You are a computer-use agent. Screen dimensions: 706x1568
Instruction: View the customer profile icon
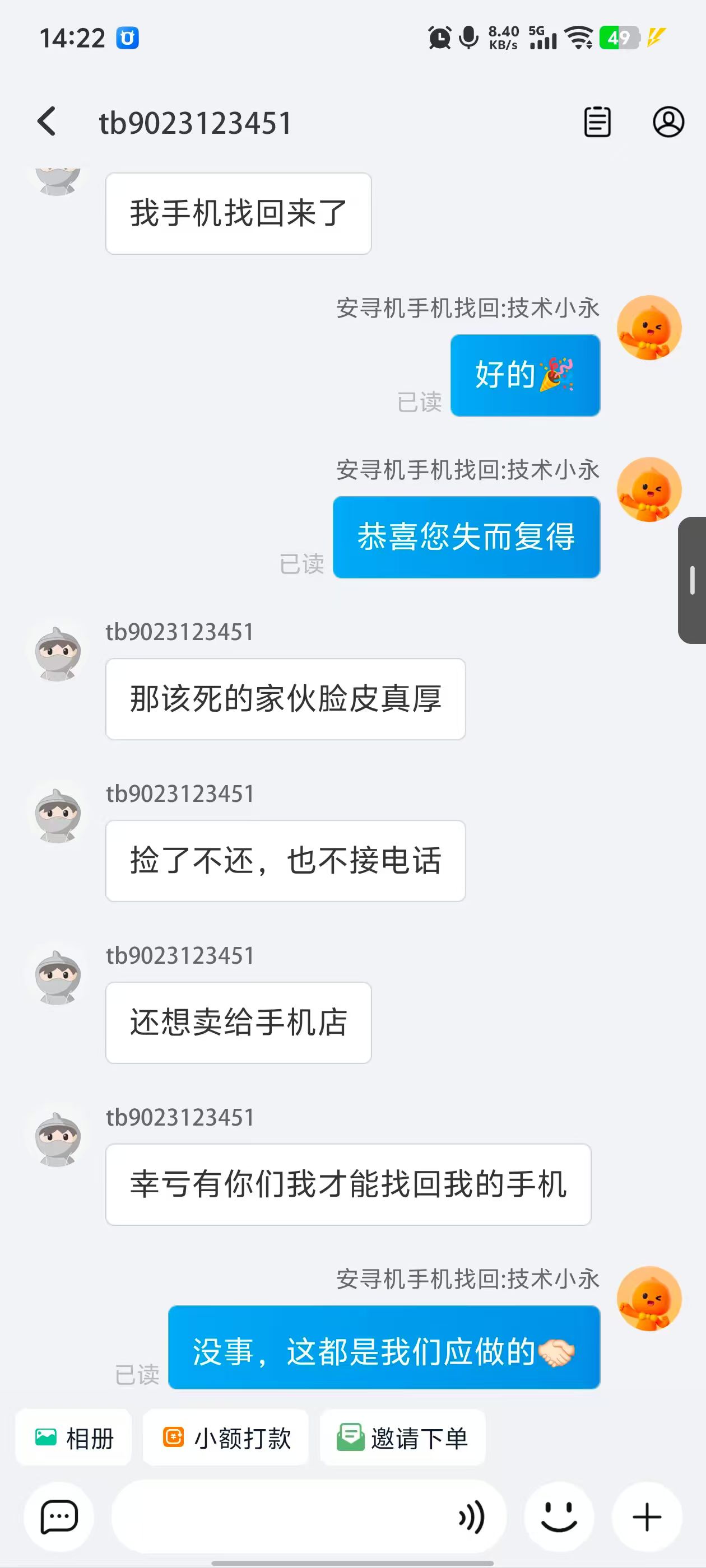(x=668, y=122)
